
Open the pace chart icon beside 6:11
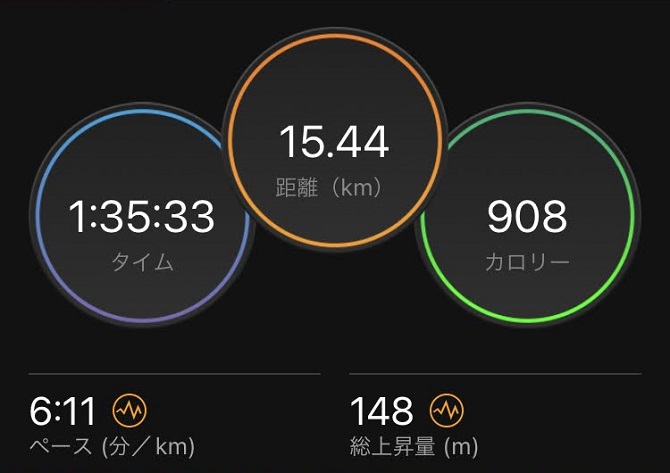[x=129, y=411]
